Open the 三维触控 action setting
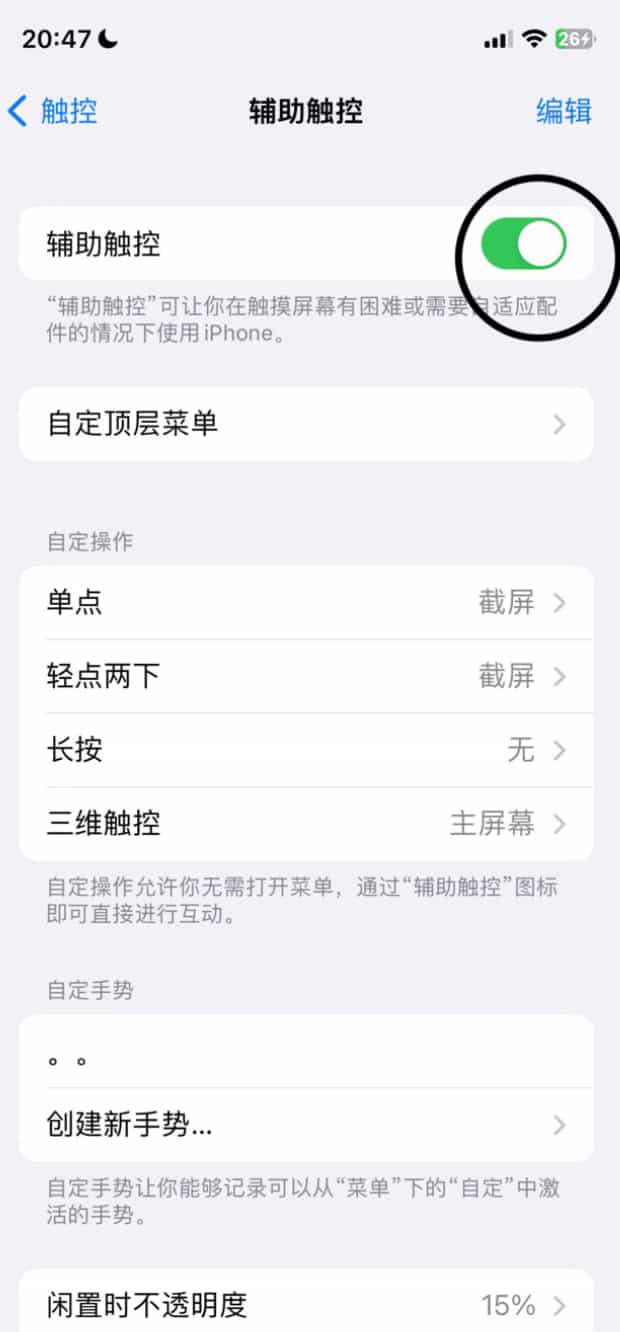The height and width of the screenshot is (1332, 620). [x=306, y=824]
